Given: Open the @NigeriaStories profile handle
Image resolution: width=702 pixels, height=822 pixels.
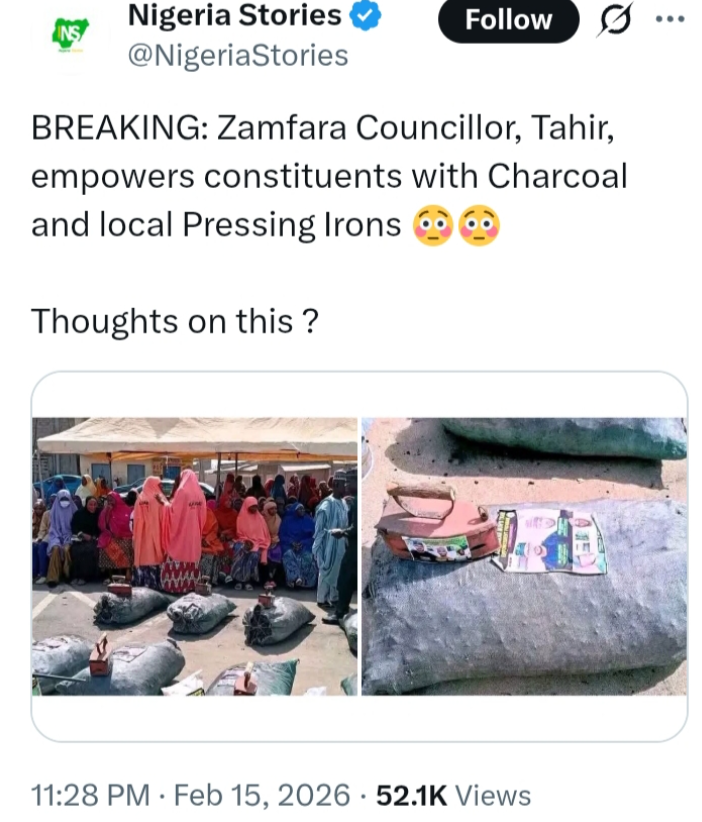Looking at the screenshot, I should pyautogui.click(x=238, y=56).
